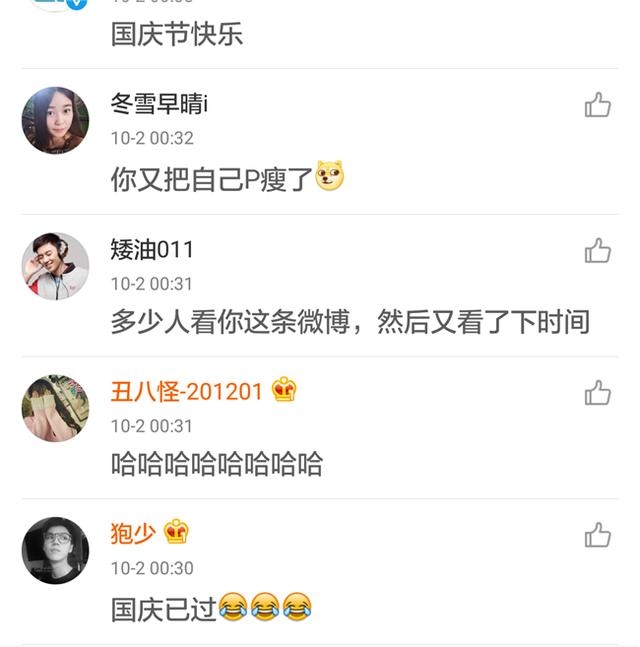The height and width of the screenshot is (647, 640).
Task: Open 冬雪早晴i's profile avatar
Action: click(x=55, y=120)
